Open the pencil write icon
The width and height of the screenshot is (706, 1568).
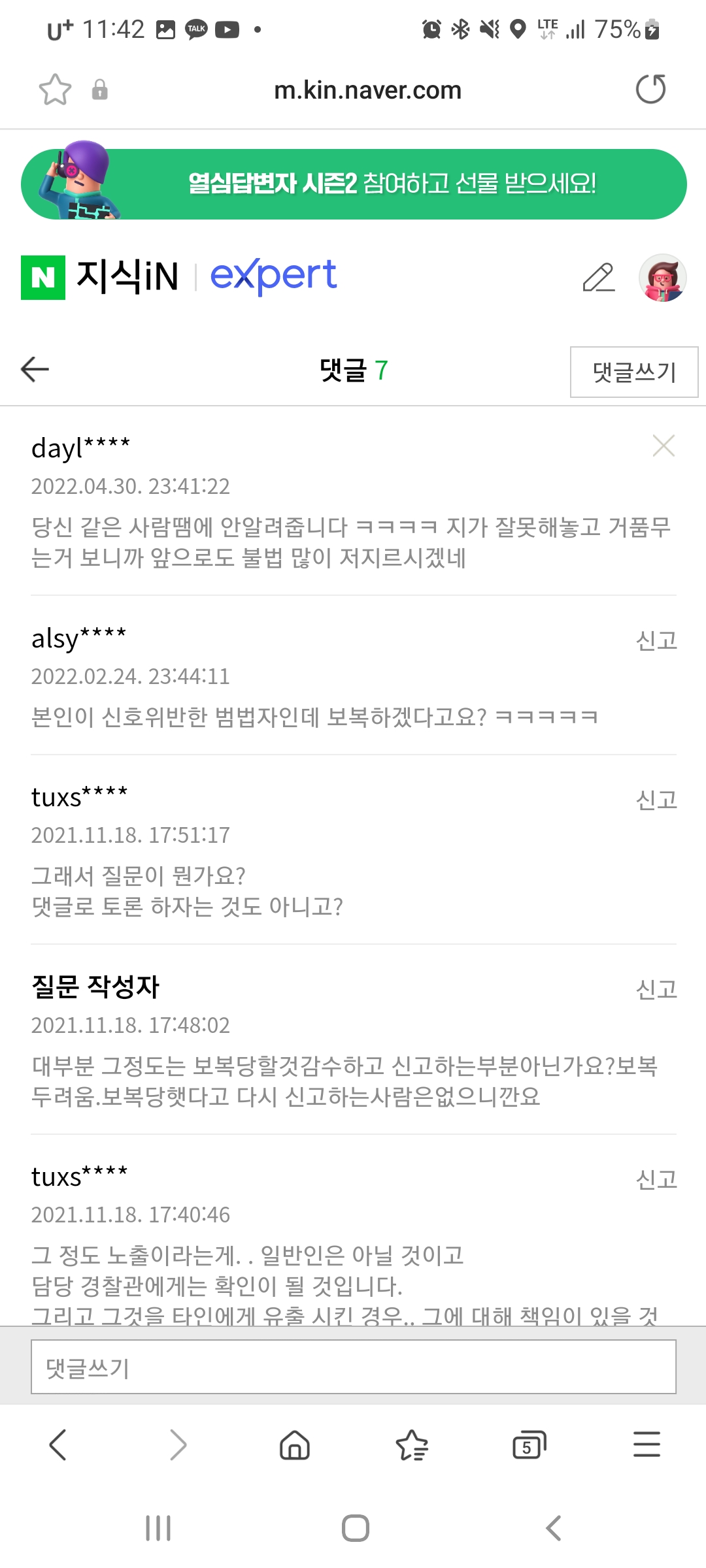(x=599, y=278)
